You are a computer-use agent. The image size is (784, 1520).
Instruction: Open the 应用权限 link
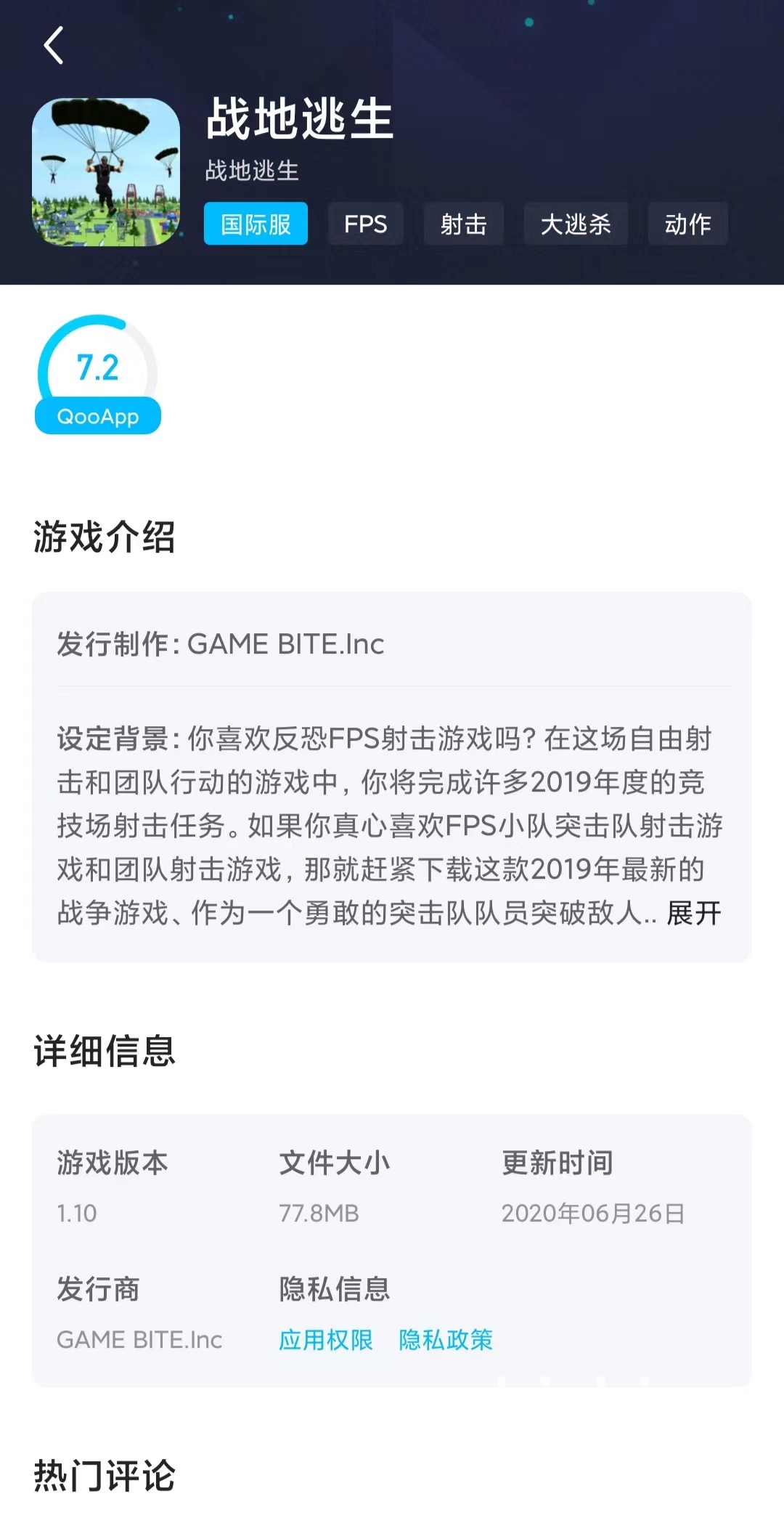point(326,1339)
